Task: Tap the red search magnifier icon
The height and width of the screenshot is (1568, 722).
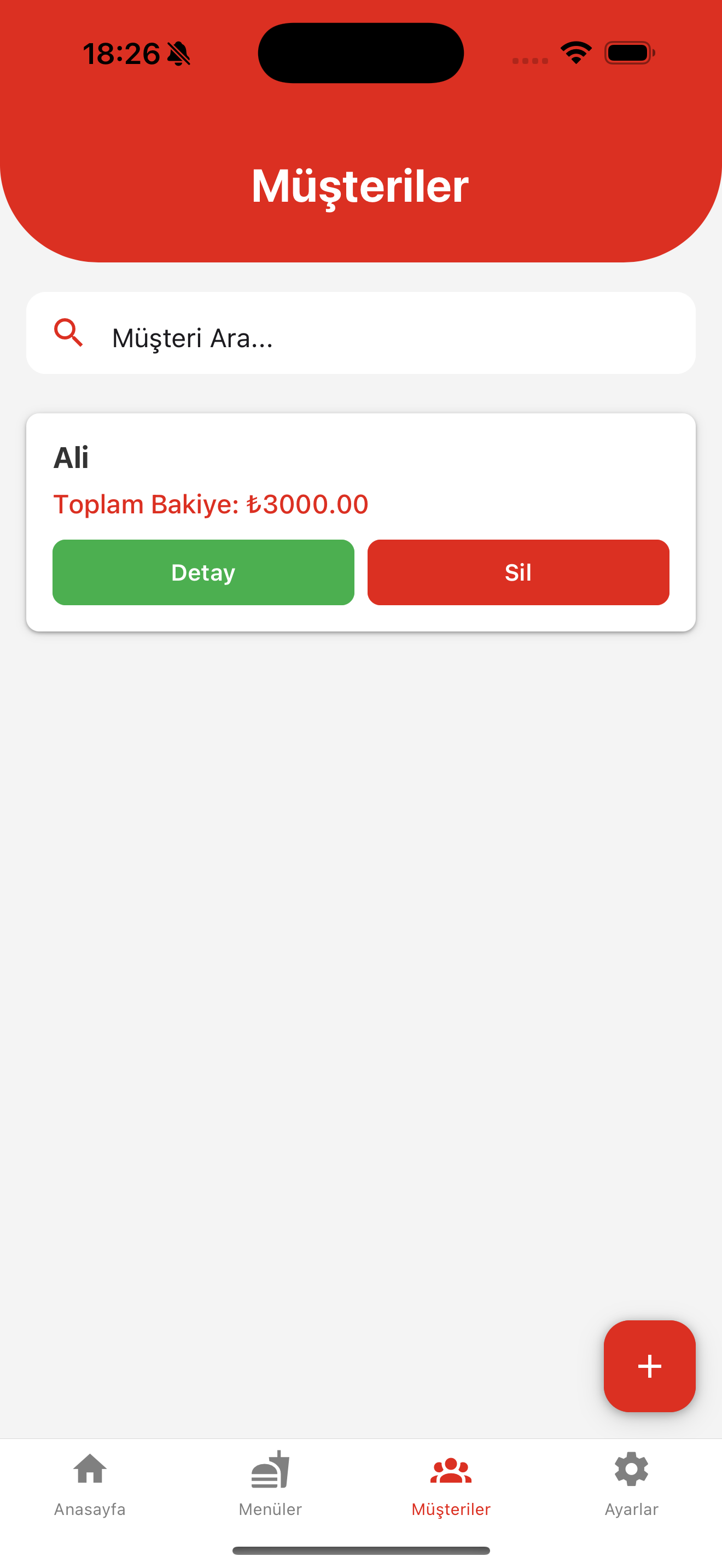Action: [x=69, y=334]
